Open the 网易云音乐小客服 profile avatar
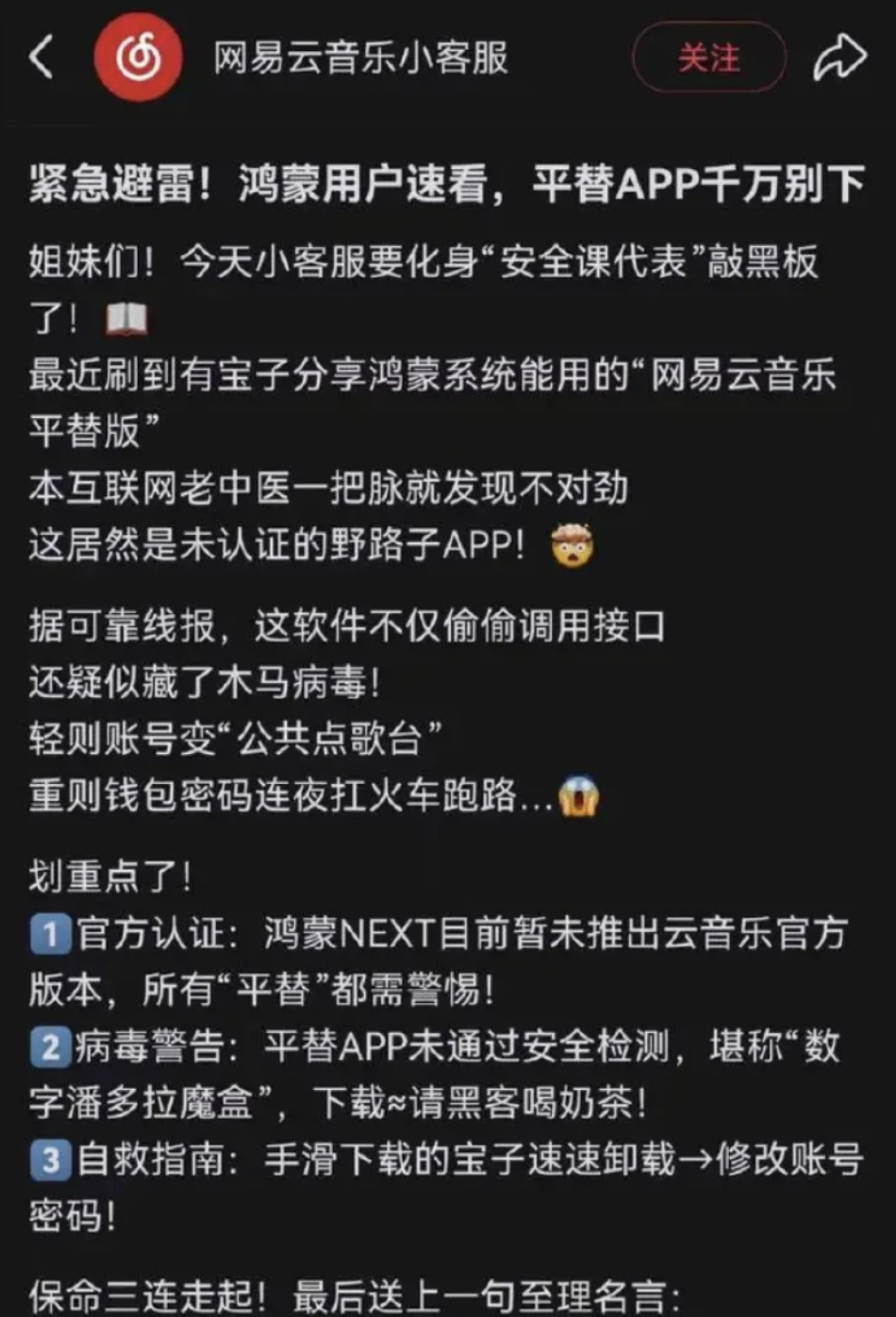896x1317 pixels. [138, 58]
